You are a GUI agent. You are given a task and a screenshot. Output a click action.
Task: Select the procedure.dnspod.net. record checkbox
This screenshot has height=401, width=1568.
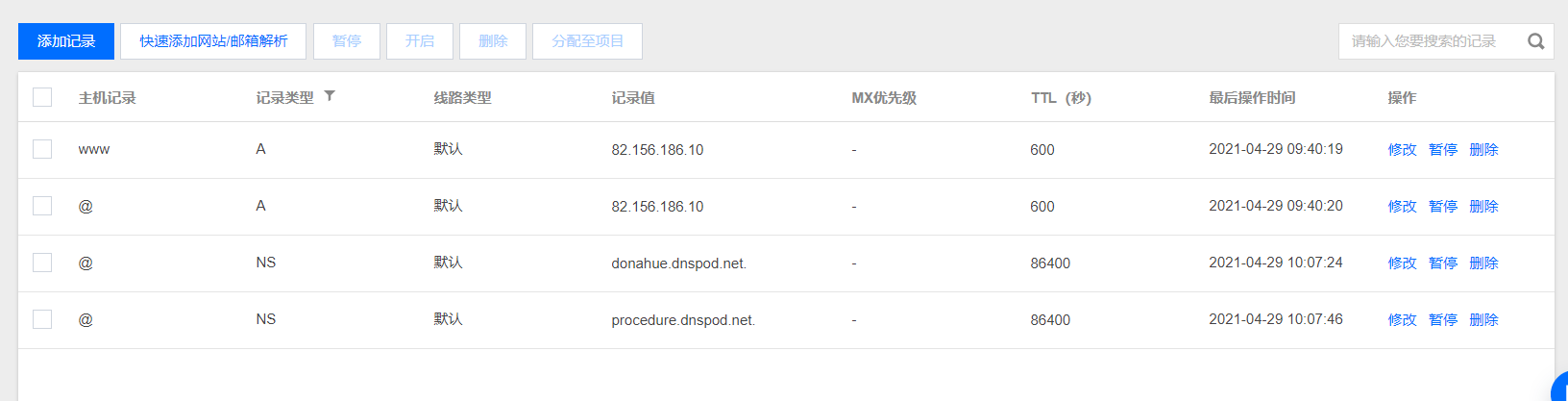42,319
